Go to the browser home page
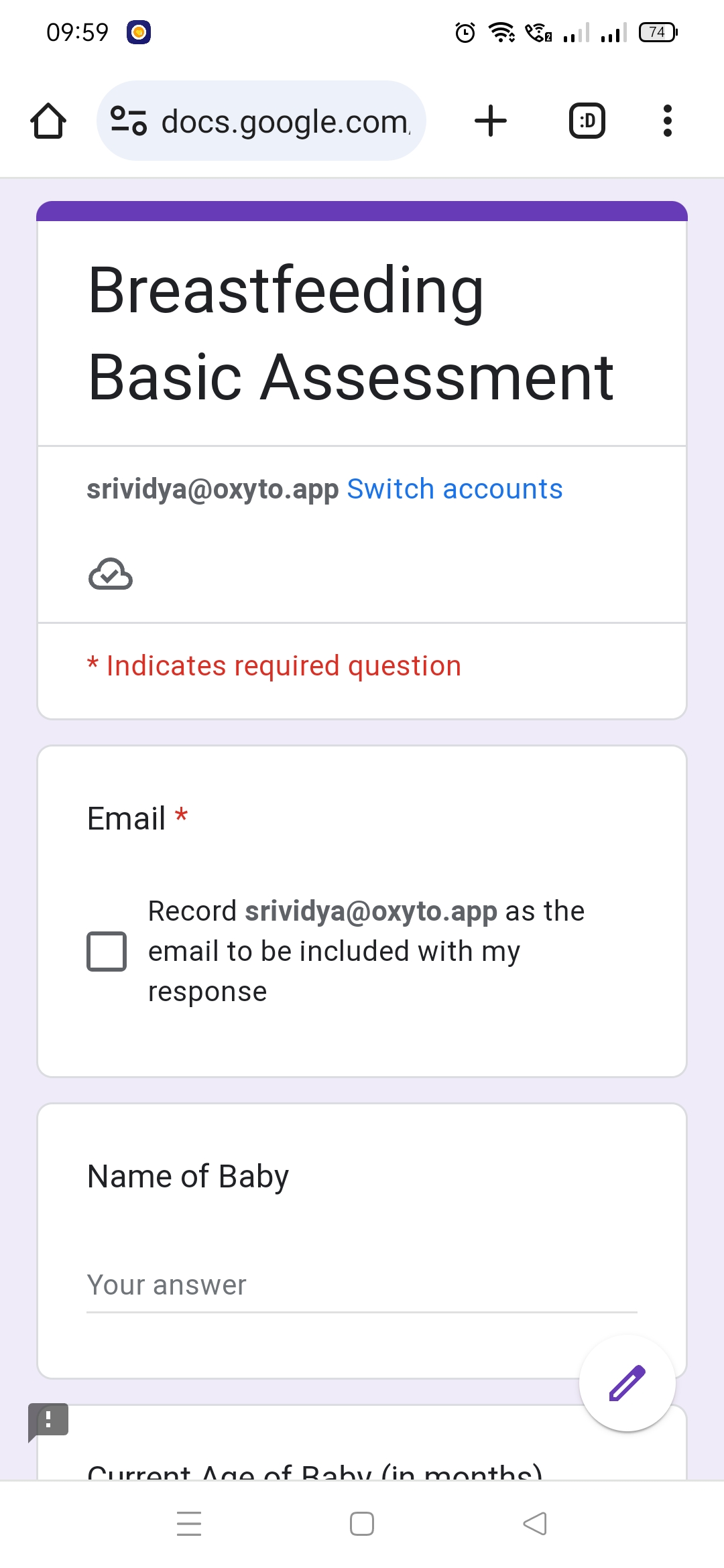Viewport: 724px width, 1568px height. [x=48, y=121]
